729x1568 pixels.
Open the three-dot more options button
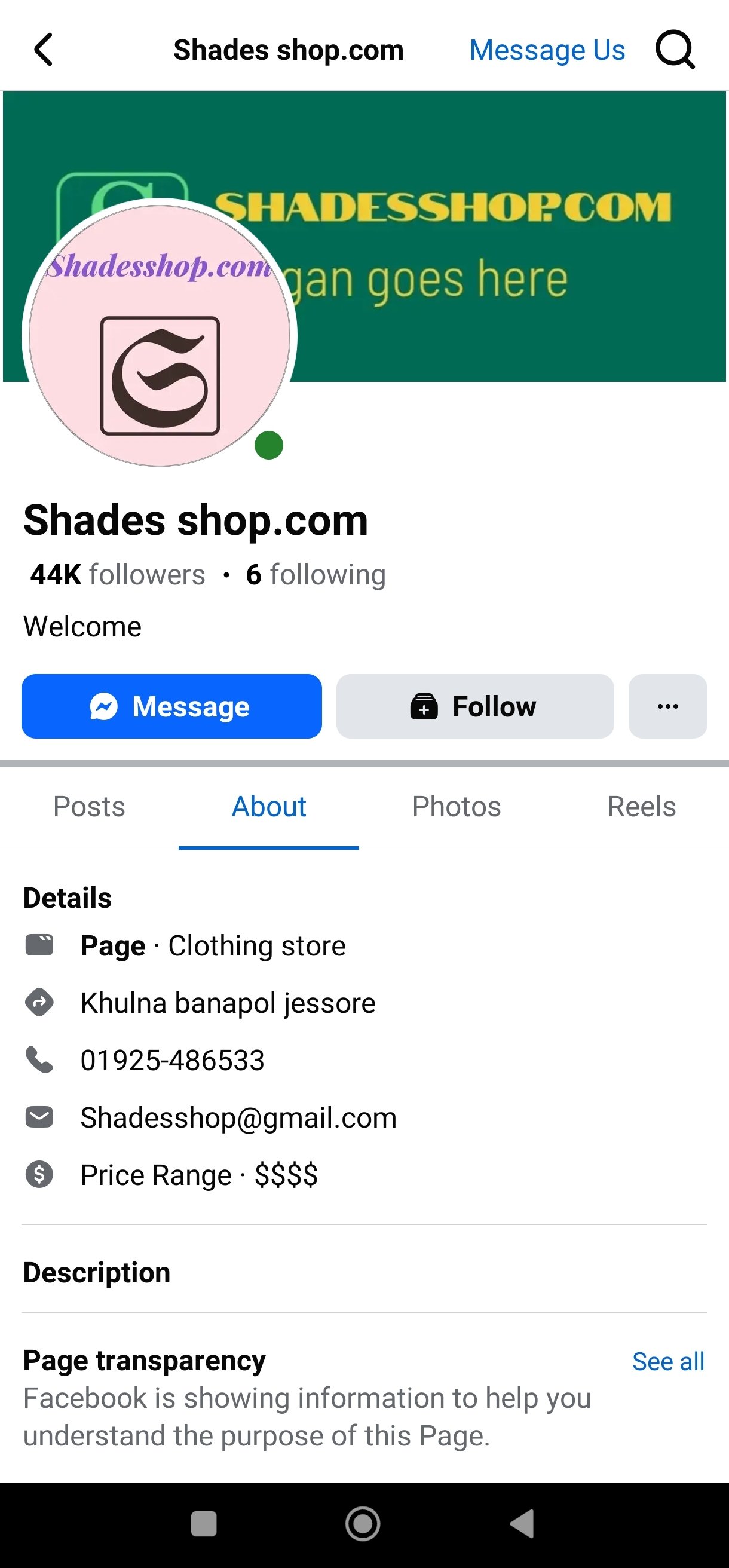(667, 706)
